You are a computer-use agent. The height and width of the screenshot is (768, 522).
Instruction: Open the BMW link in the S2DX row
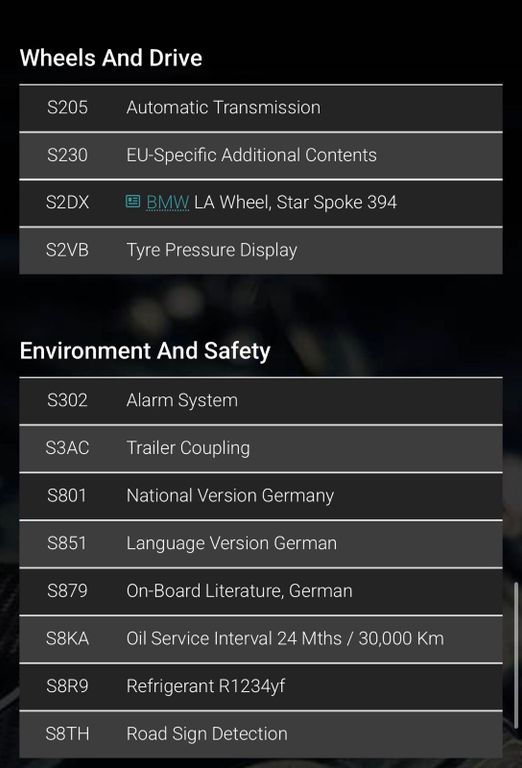[167, 202]
